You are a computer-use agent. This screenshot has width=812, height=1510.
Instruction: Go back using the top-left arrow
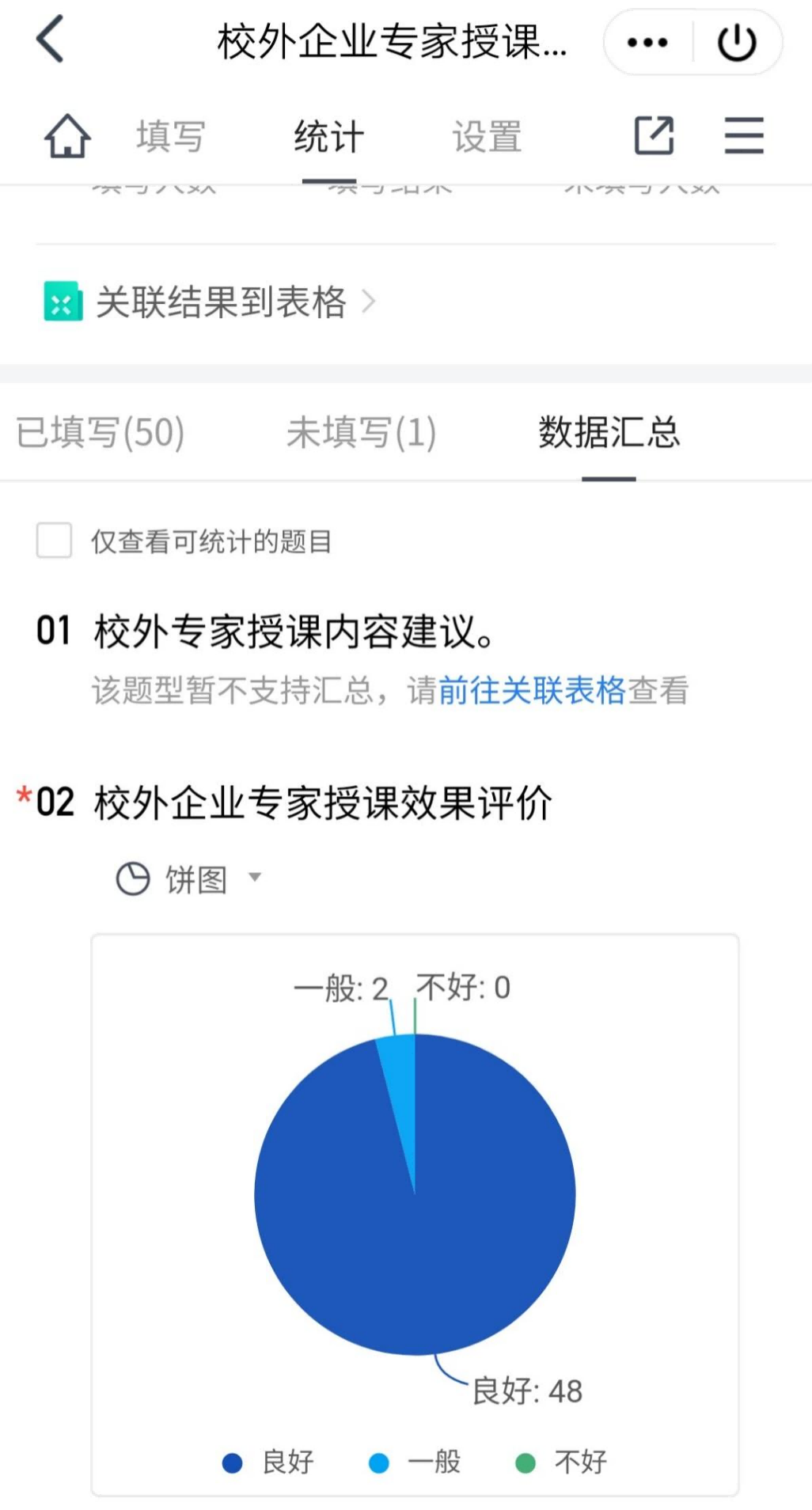(50, 40)
